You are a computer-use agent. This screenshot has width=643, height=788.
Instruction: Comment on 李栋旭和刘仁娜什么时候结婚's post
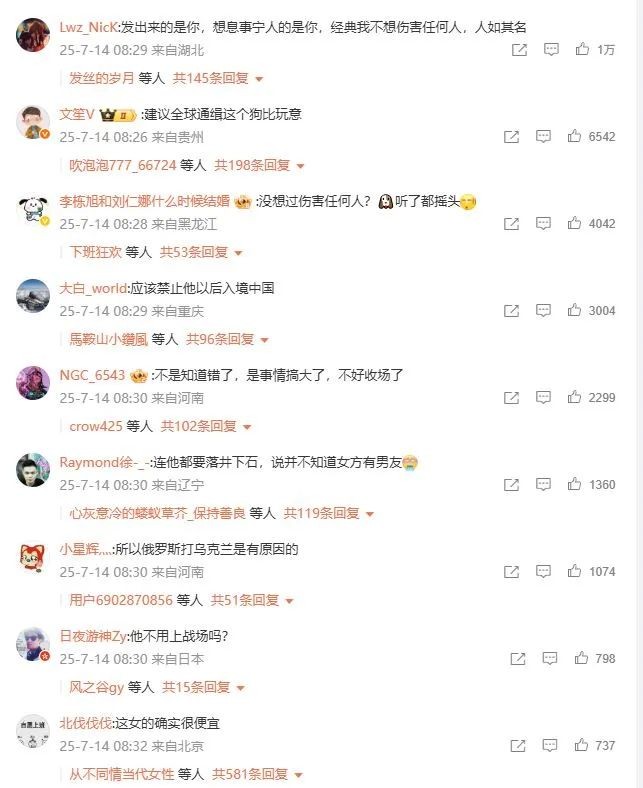click(543, 223)
